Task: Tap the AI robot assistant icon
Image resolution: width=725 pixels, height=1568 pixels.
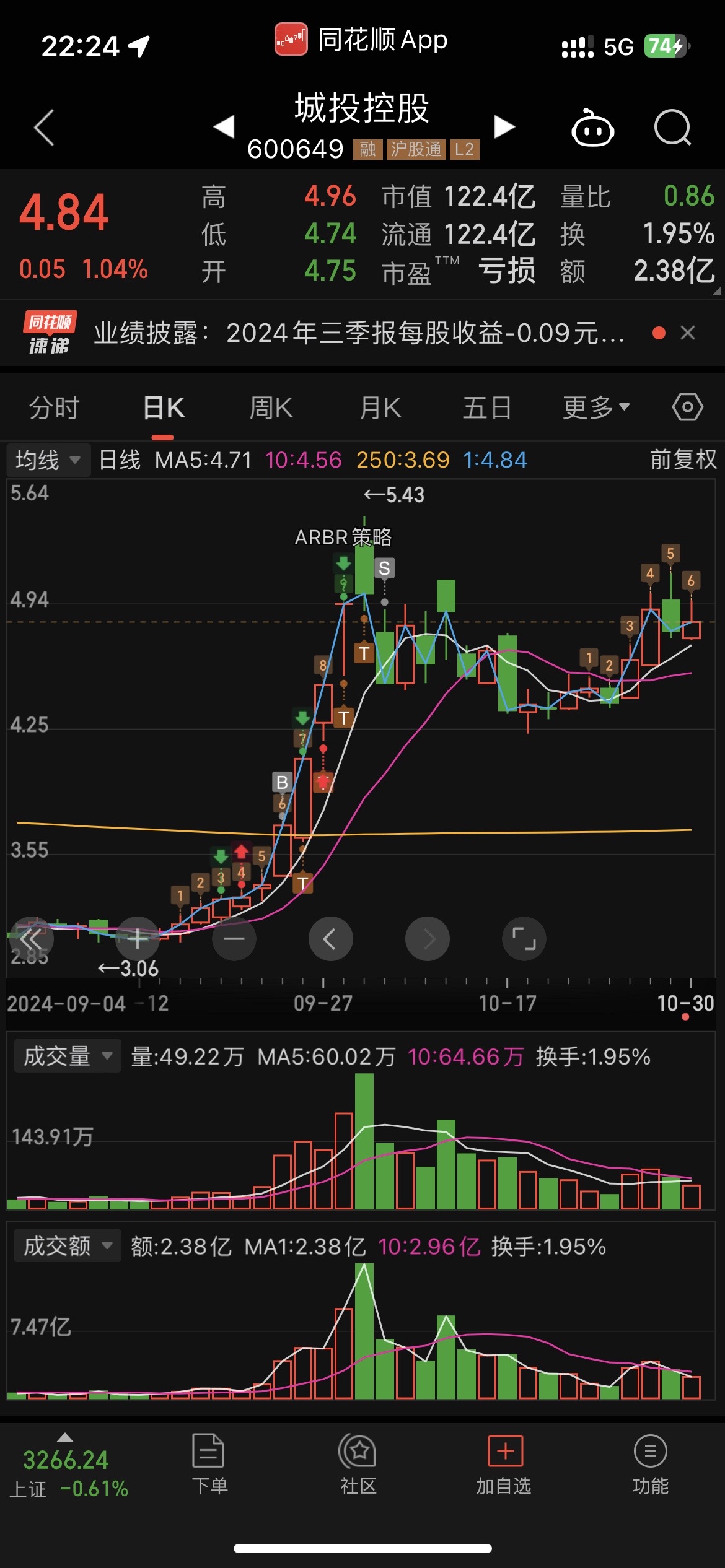Action: (592, 128)
